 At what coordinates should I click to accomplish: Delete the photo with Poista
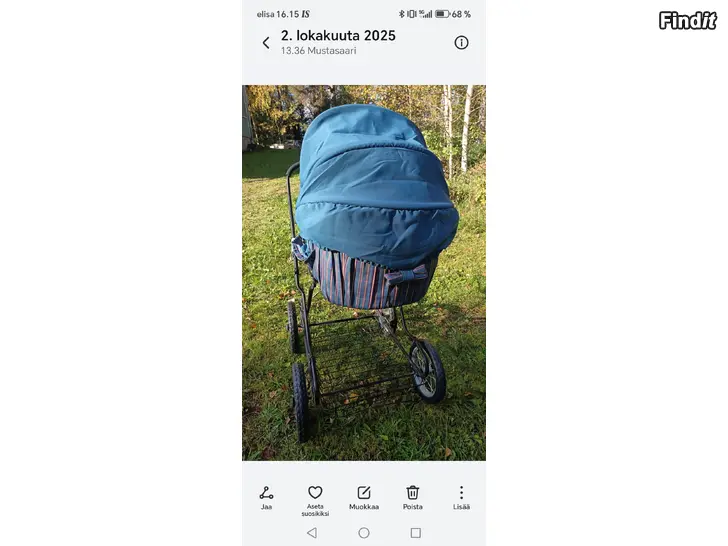pyautogui.click(x=412, y=497)
